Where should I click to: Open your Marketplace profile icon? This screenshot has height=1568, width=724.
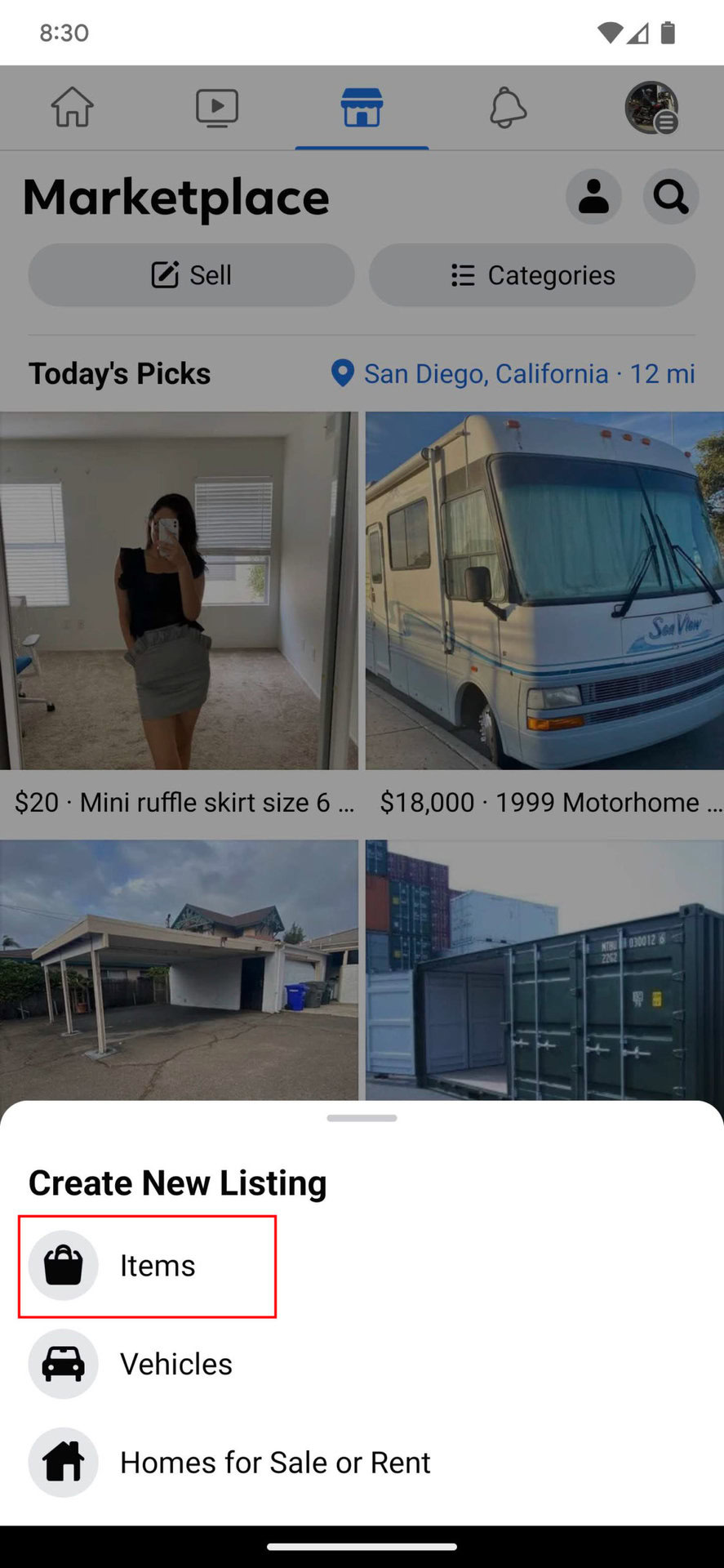pos(593,197)
